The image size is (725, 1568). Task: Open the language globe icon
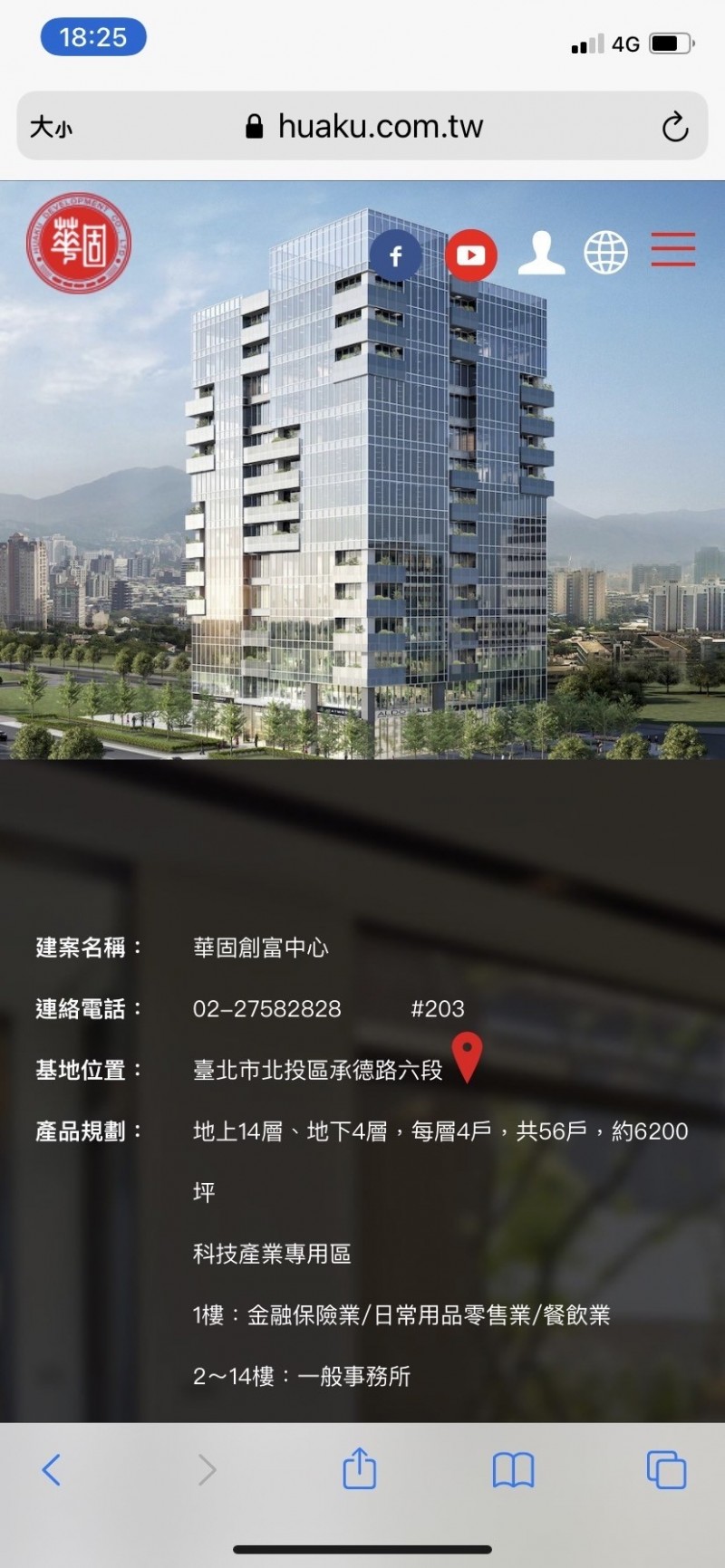(x=605, y=252)
